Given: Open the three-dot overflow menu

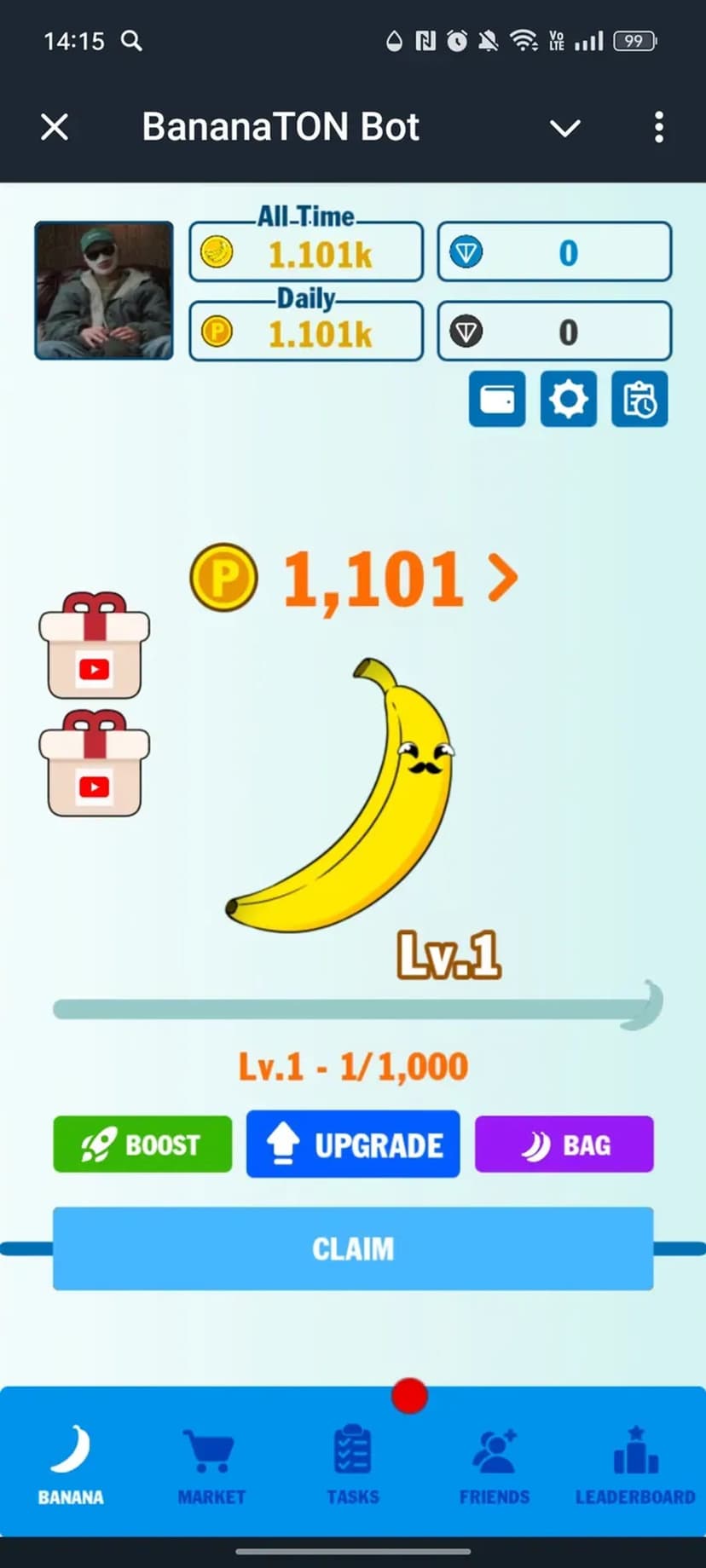Looking at the screenshot, I should pos(658,128).
